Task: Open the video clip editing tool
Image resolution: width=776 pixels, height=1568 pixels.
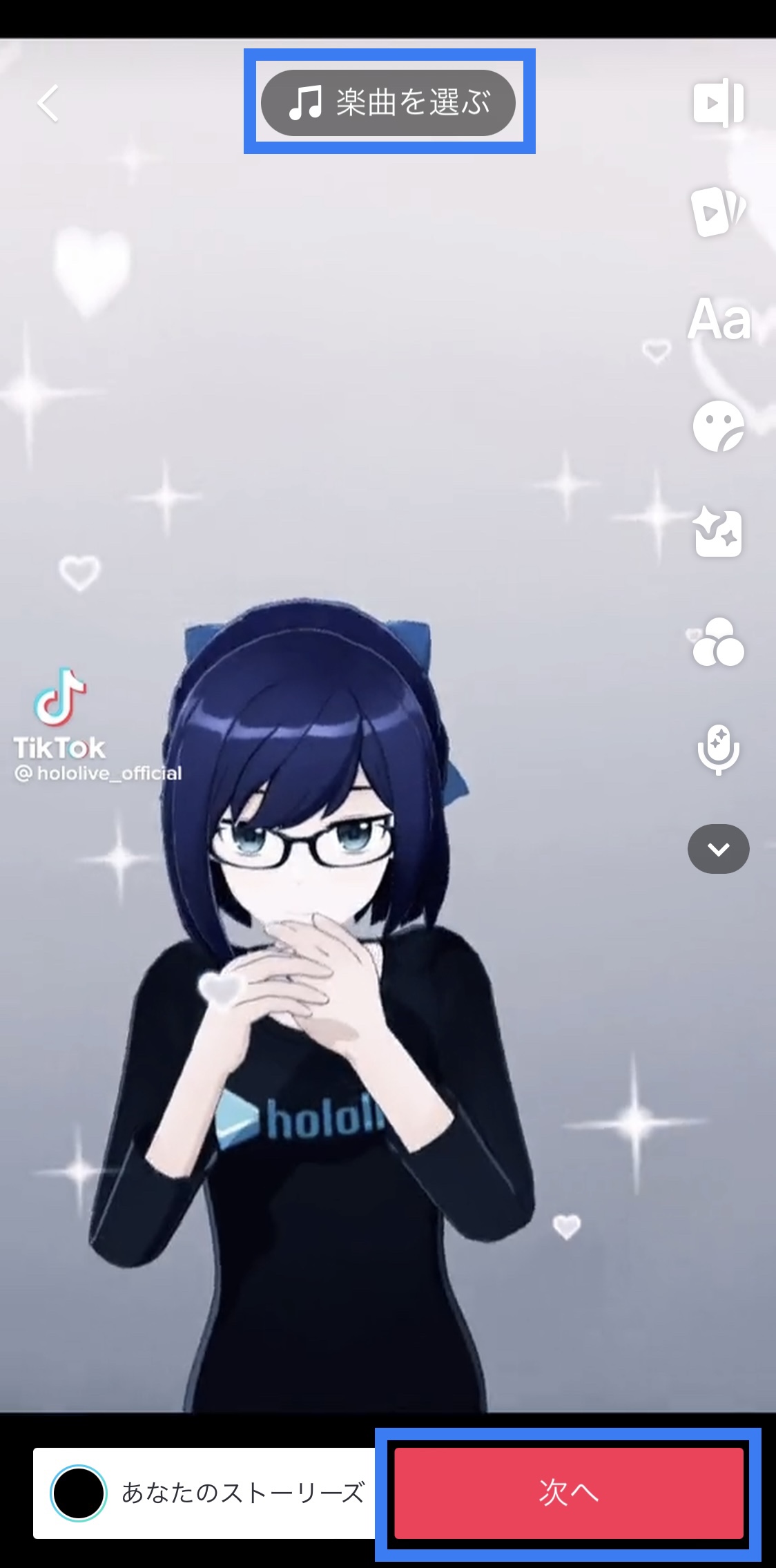Action: pyautogui.click(x=718, y=103)
